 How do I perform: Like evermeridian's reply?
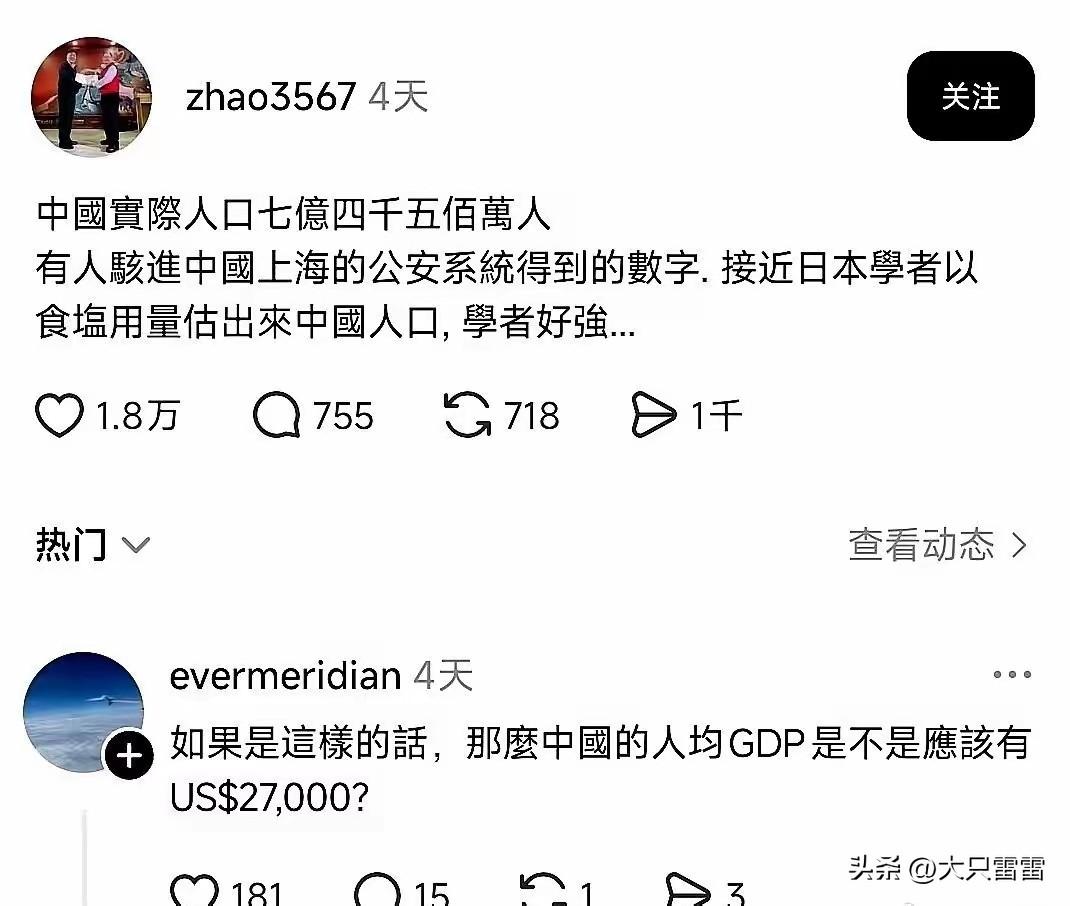coord(194,890)
